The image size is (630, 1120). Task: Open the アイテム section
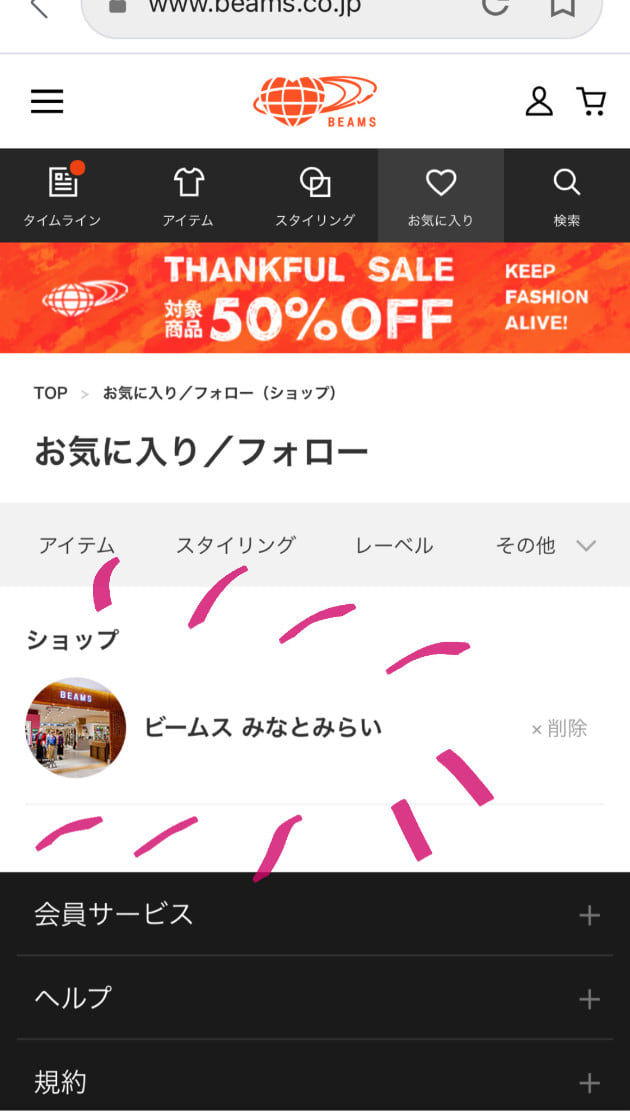(x=189, y=195)
